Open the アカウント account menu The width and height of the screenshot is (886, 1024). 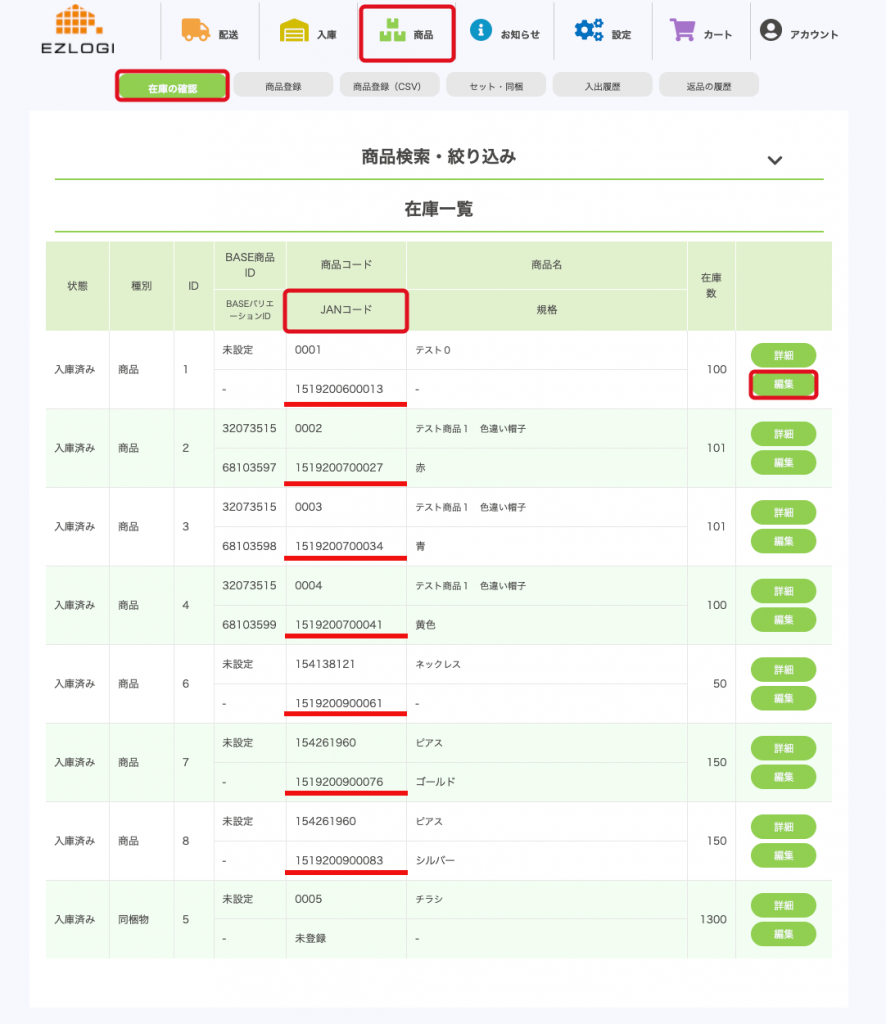(799, 33)
